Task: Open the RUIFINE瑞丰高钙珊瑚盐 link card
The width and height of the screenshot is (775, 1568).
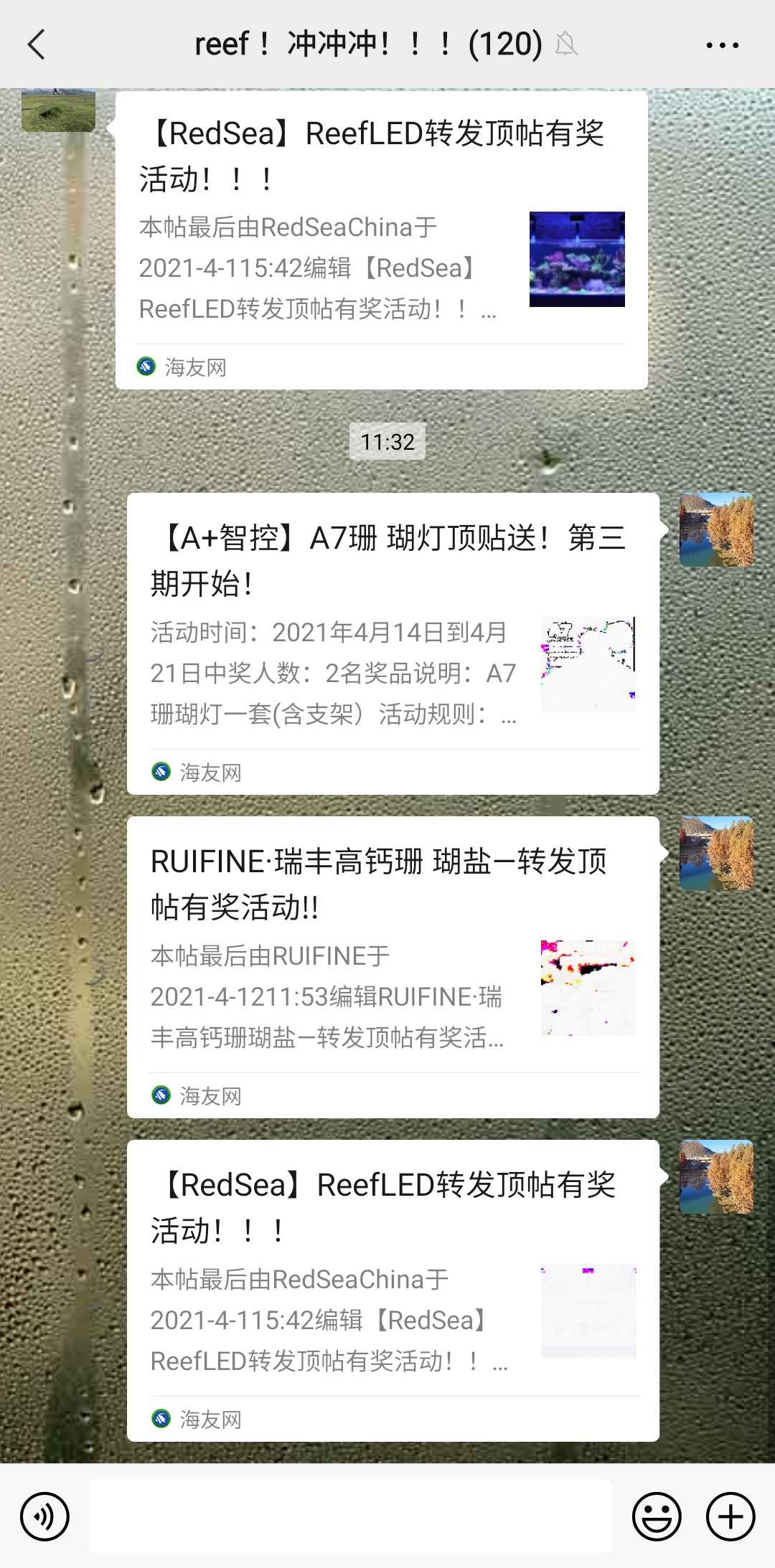Action: point(393,966)
